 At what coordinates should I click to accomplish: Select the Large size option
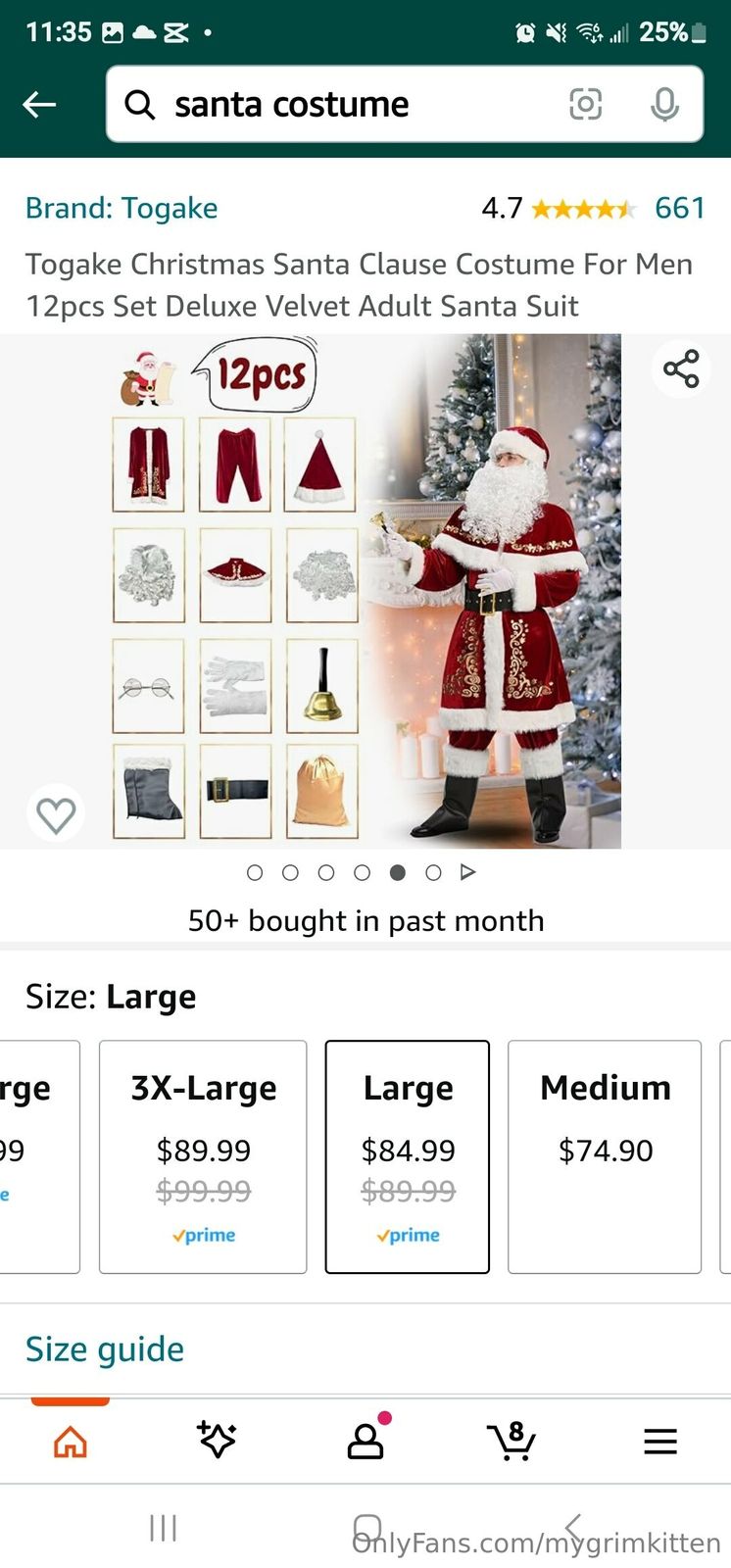point(408,1156)
